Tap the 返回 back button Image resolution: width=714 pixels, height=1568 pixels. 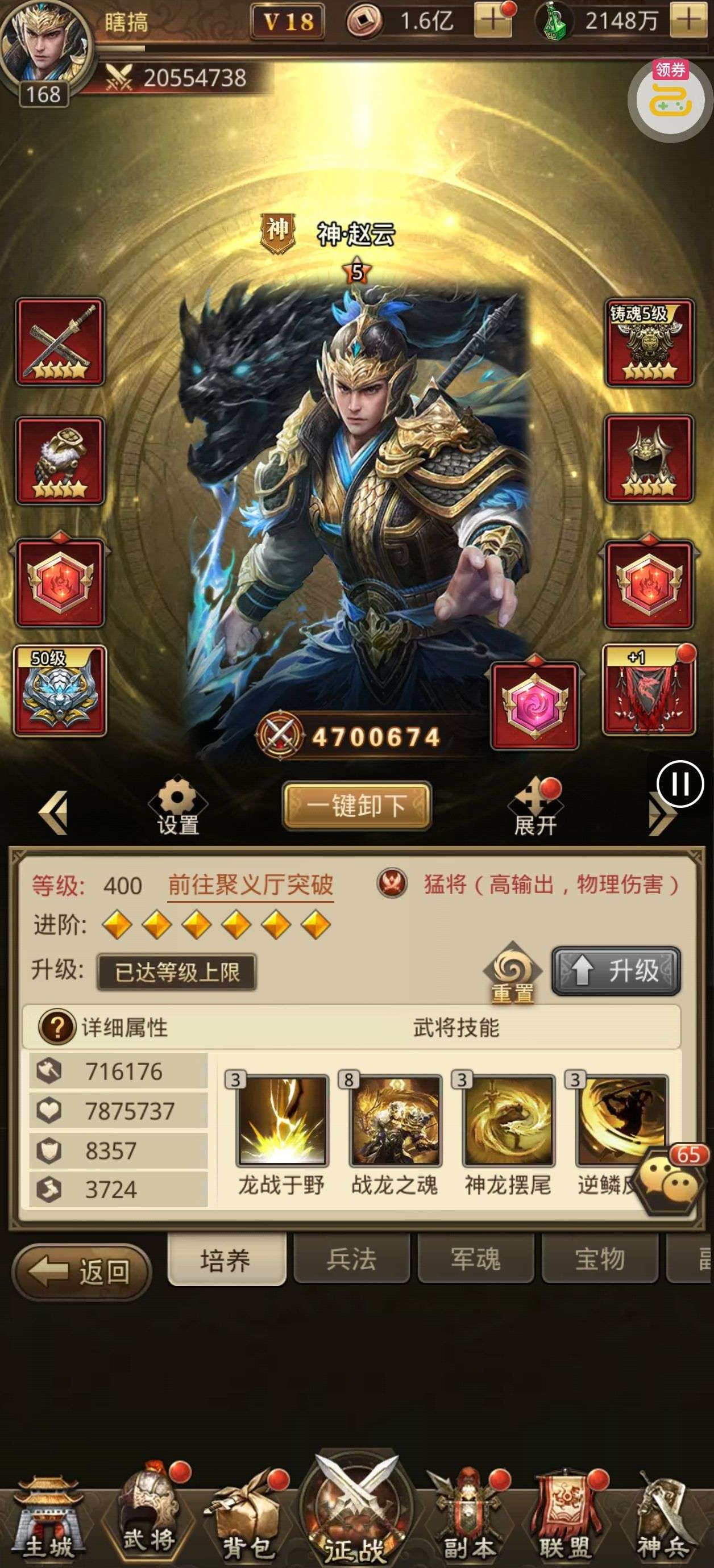[x=82, y=1271]
